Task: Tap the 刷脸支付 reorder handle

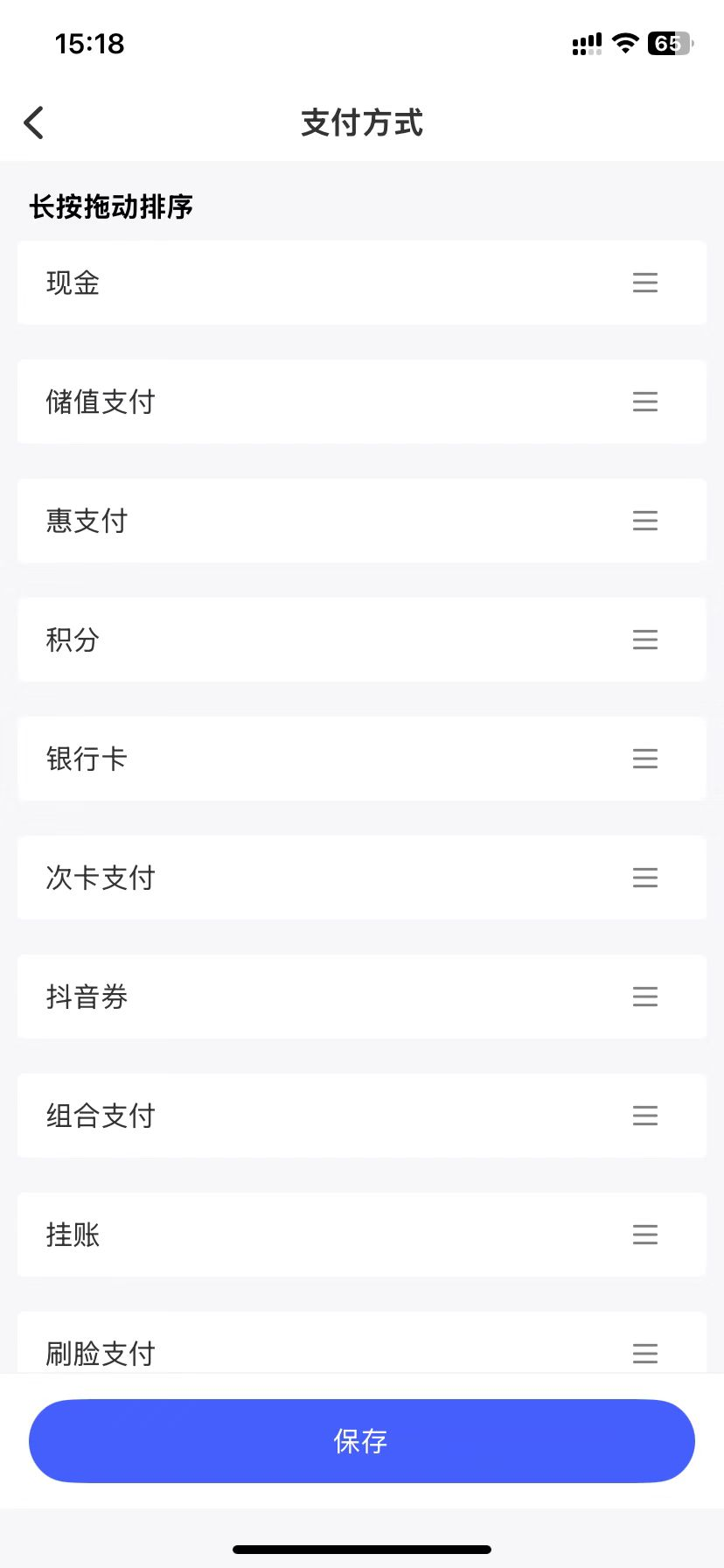Action: click(645, 1354)
